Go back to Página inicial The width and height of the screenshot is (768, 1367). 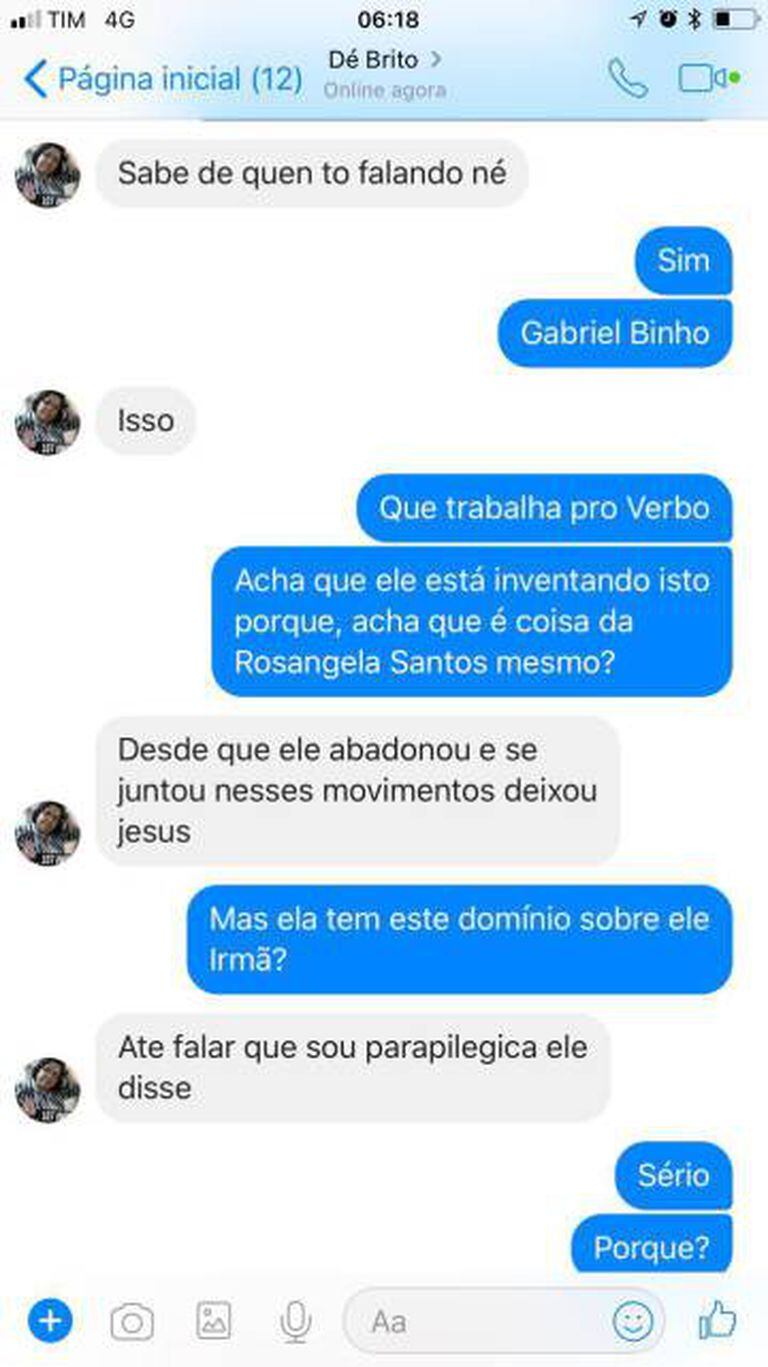click(160, 79)
